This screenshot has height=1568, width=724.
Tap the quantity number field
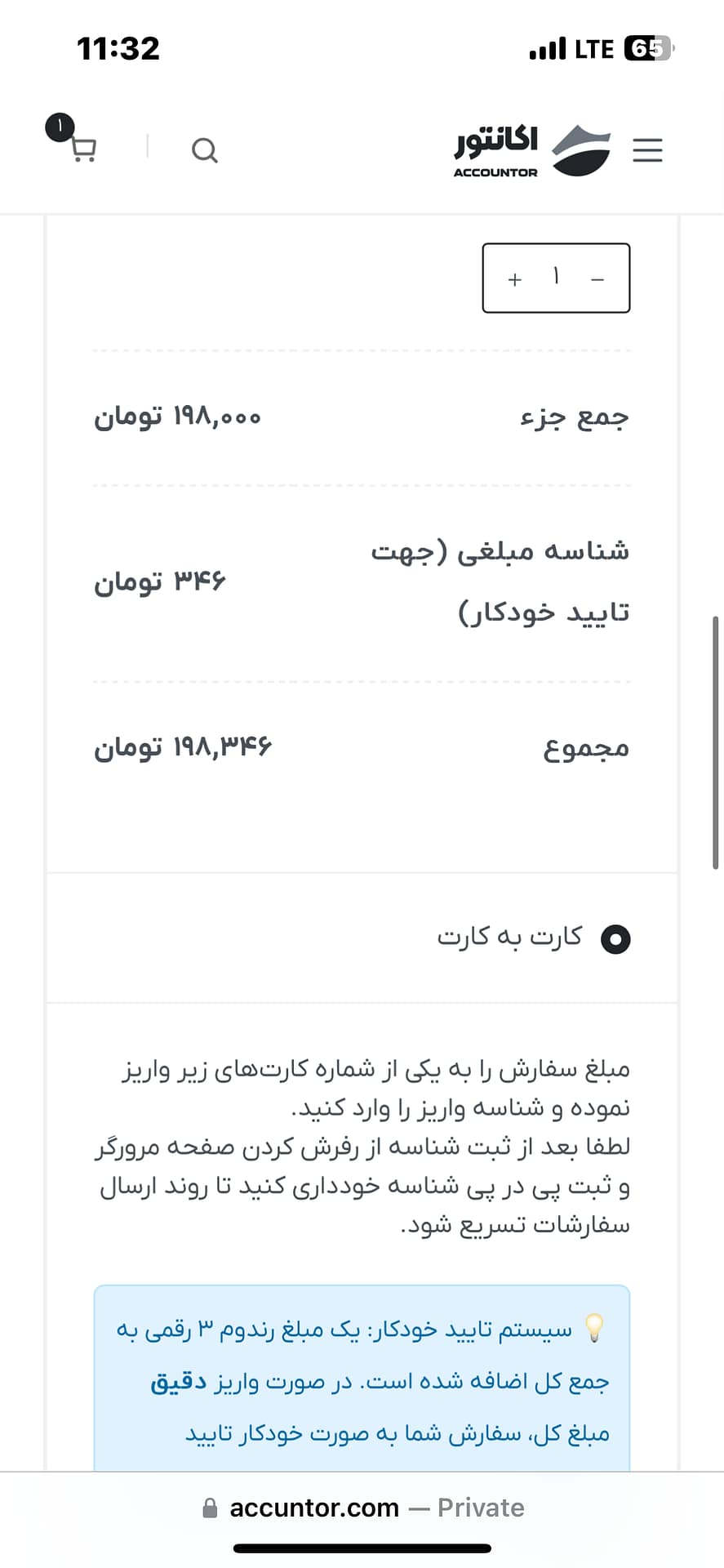coord(556,278)
